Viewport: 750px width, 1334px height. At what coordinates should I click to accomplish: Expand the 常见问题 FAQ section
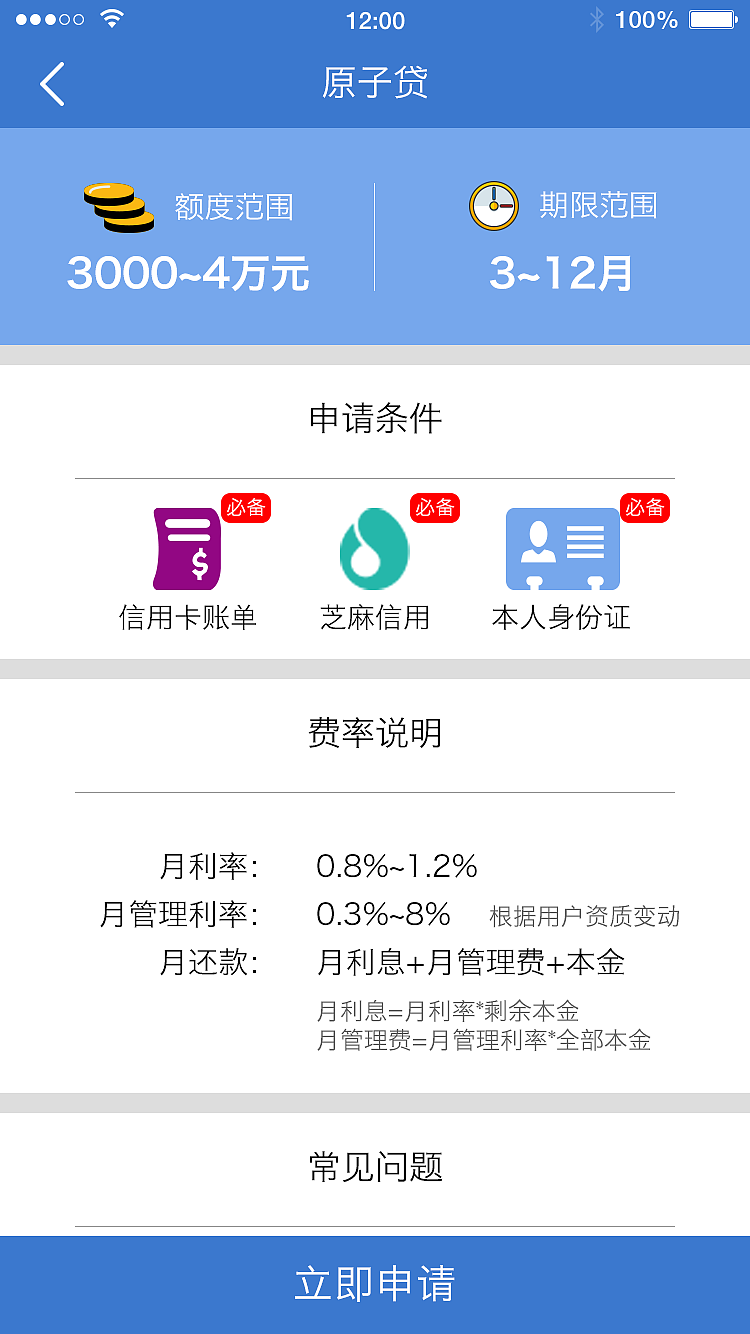click(x=374, y=1166)
